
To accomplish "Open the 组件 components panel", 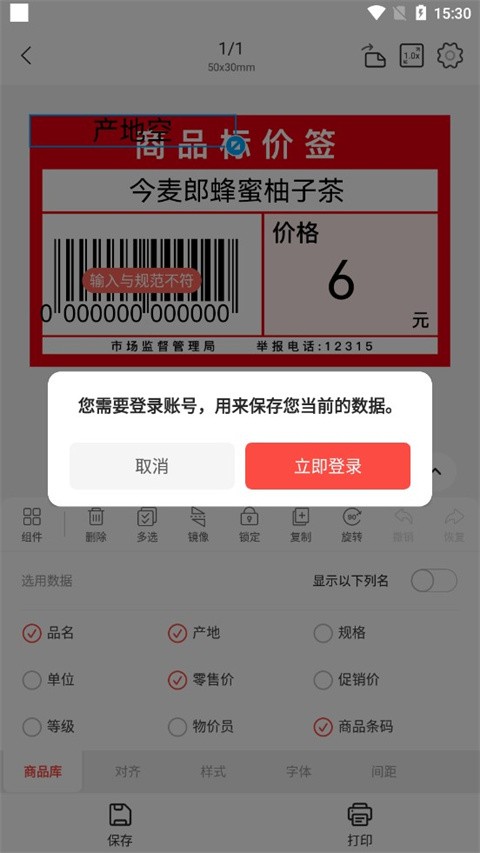I will pyautogui.click(x=32, y=524).
